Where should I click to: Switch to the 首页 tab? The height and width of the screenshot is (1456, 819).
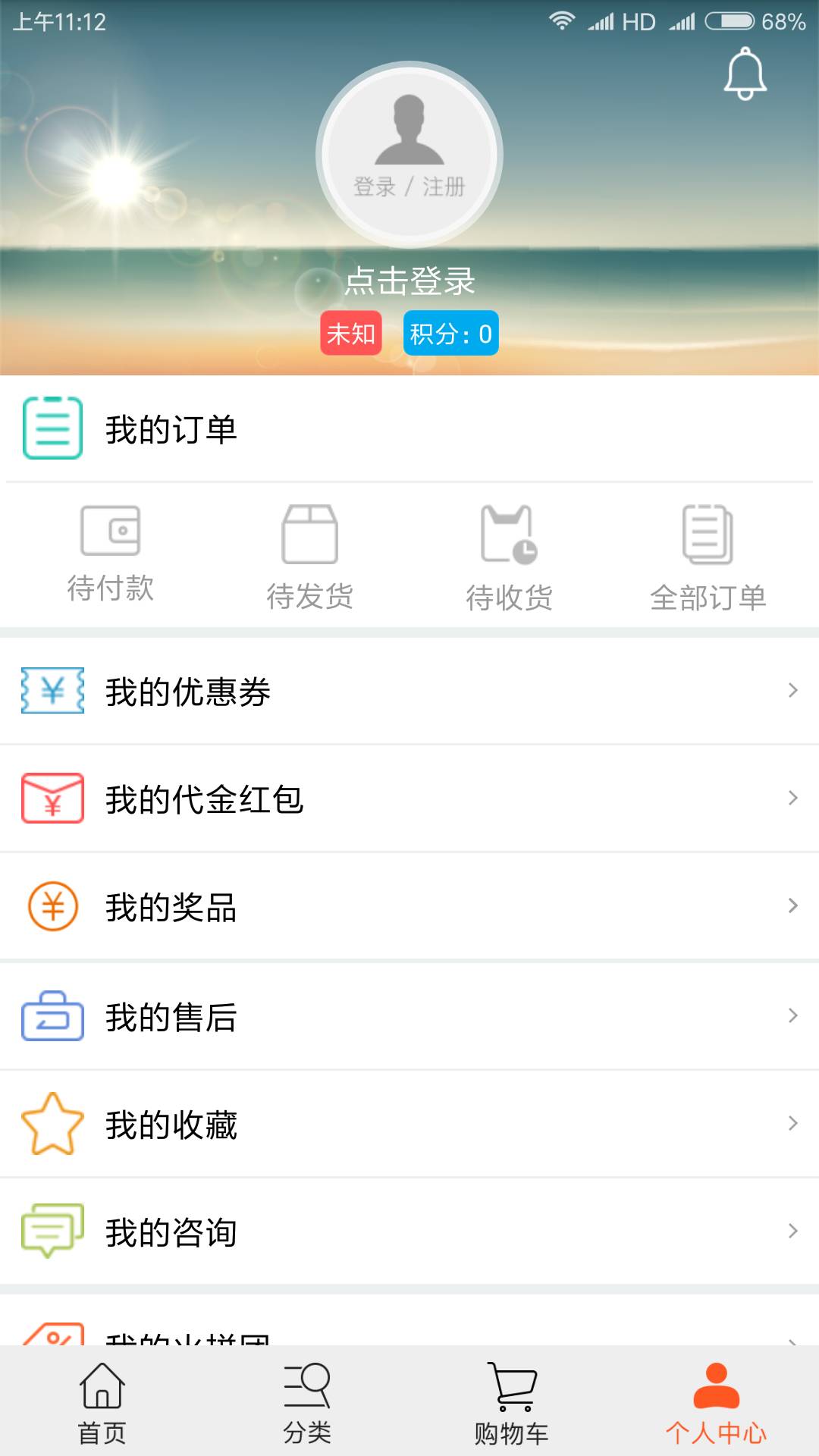[102, 1403]
